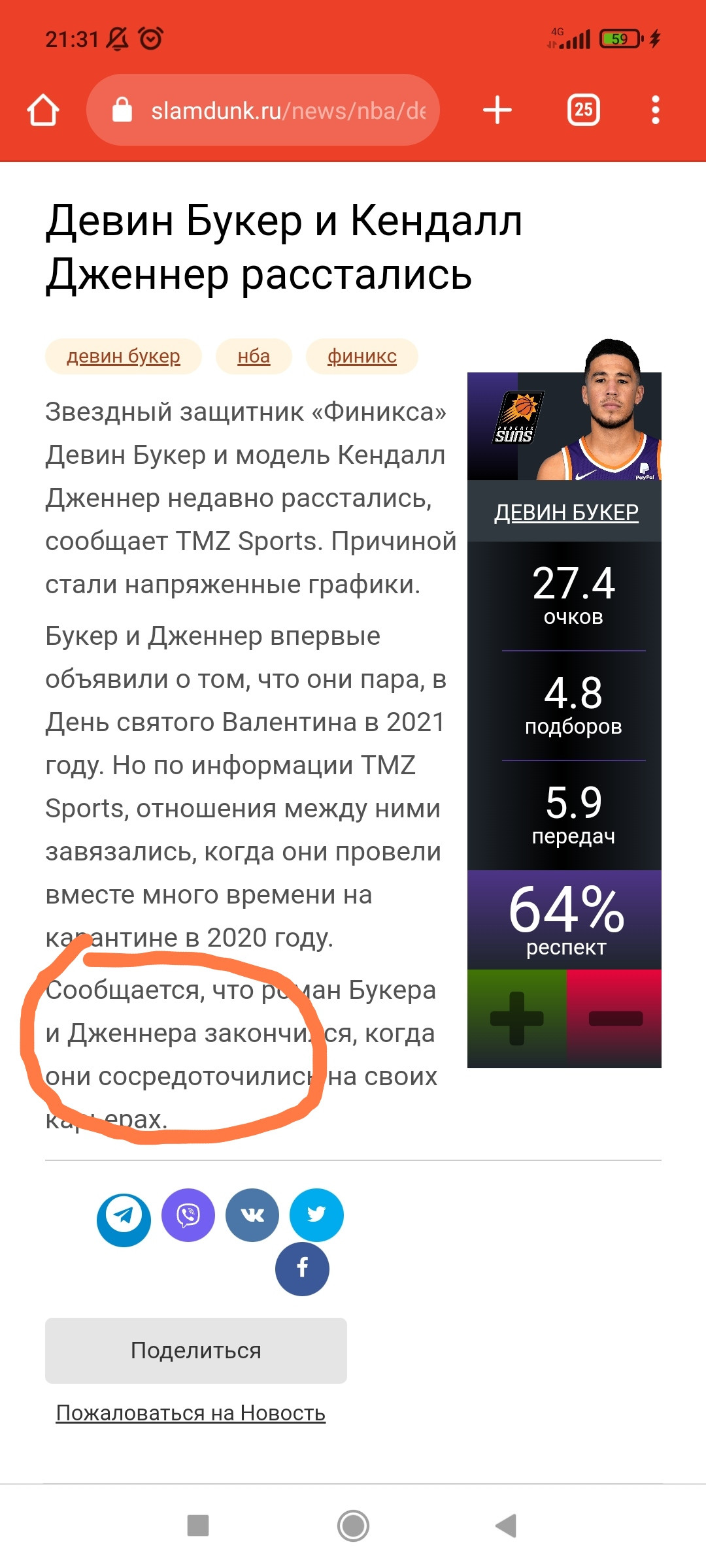Open the browser overflow menu
The height and width of the screenshot is (1568, 706).
pyautogui.click(x=656, y=110)
